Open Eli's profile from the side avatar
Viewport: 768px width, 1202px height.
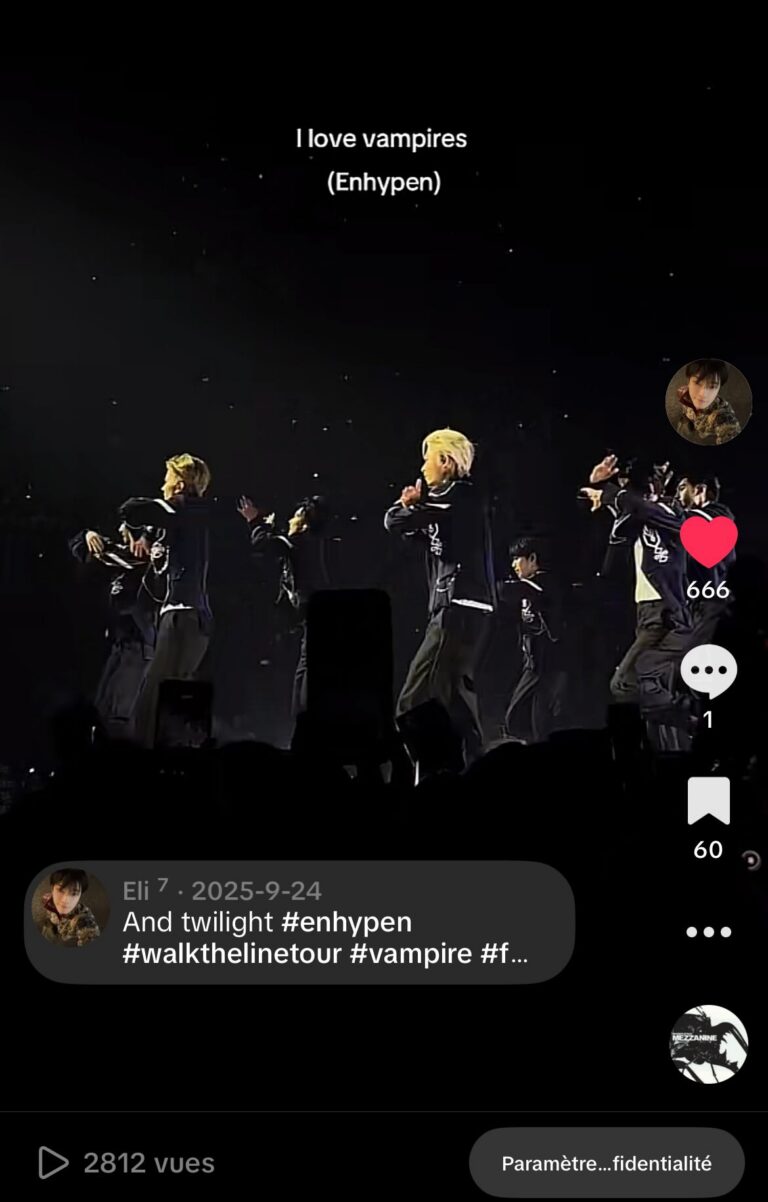tap(708, 402)
